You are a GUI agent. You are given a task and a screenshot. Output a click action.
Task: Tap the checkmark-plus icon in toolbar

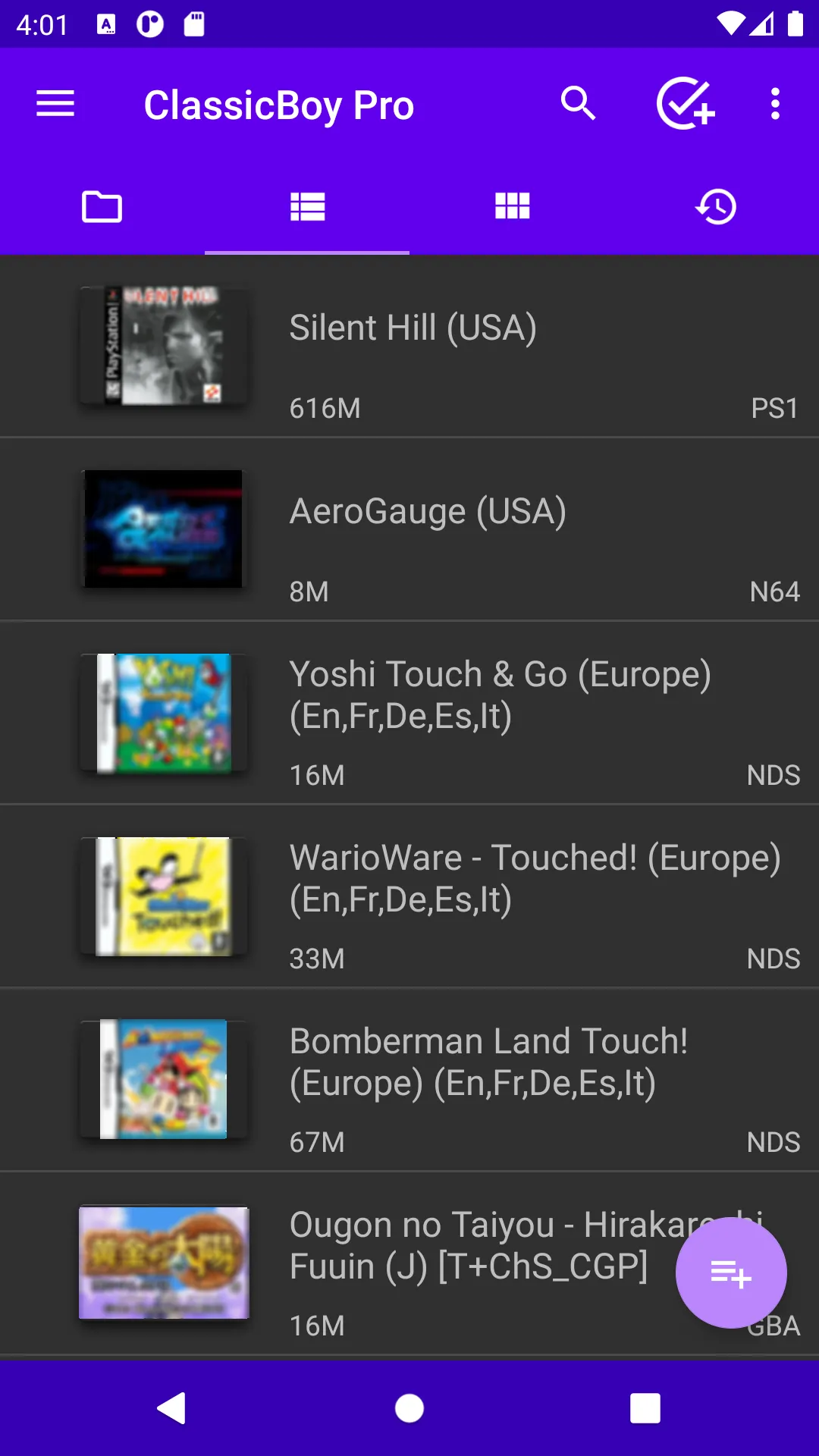point(685,104)
